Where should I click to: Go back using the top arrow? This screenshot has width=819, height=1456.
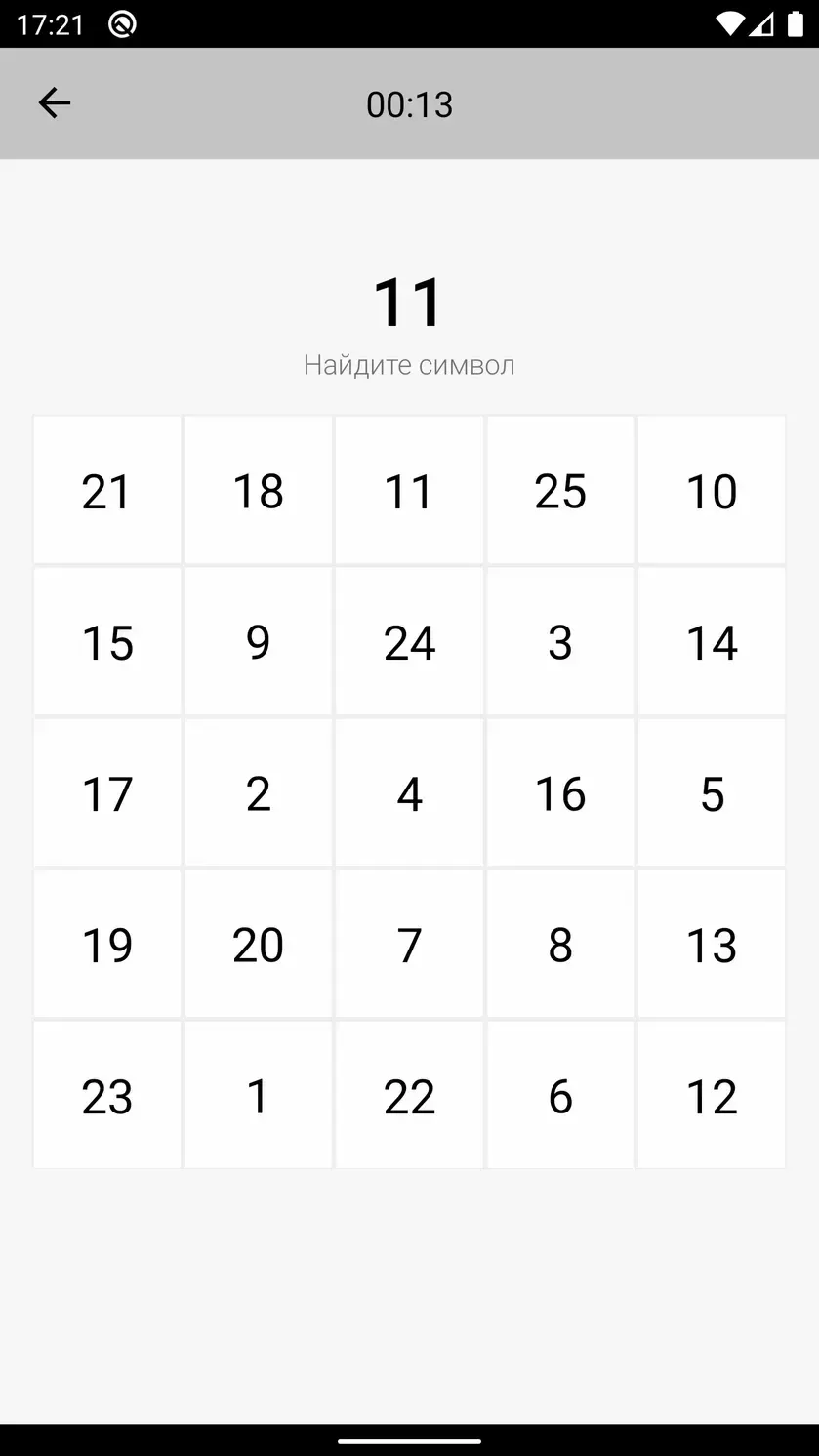click(x=55, y=102)
